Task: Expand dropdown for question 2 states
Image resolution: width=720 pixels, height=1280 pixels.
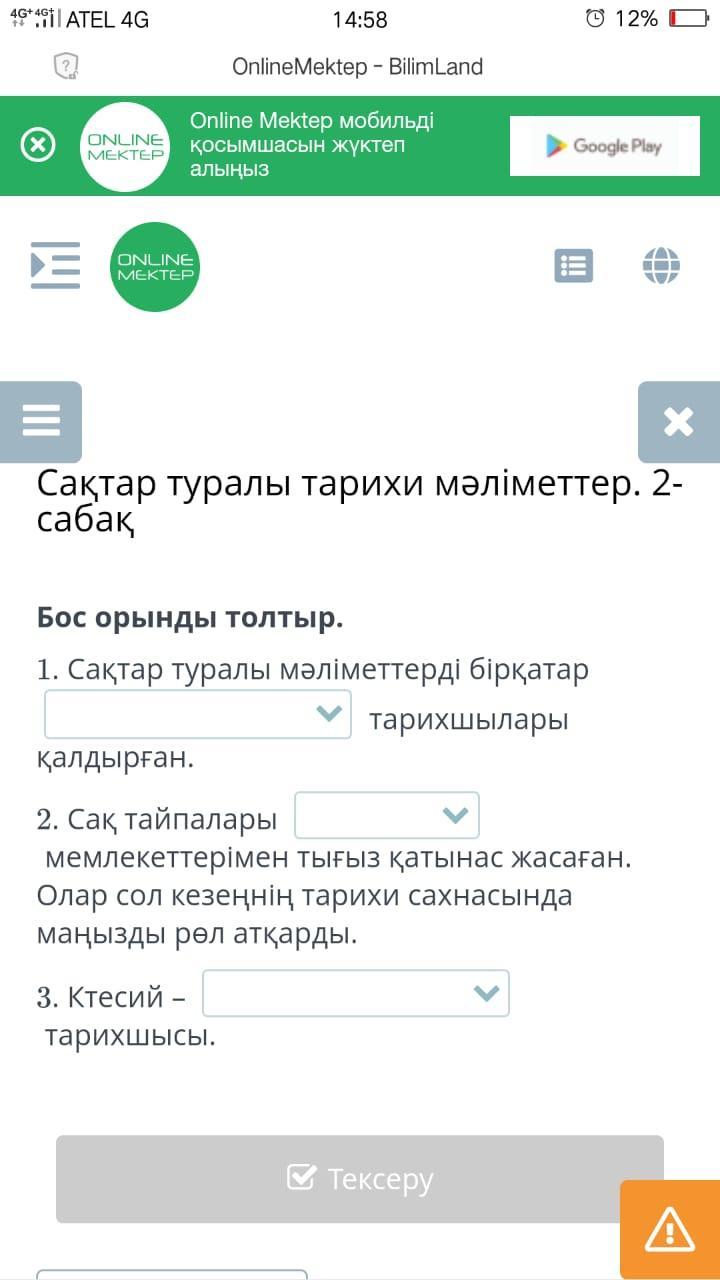Action: tap(387, 815)
